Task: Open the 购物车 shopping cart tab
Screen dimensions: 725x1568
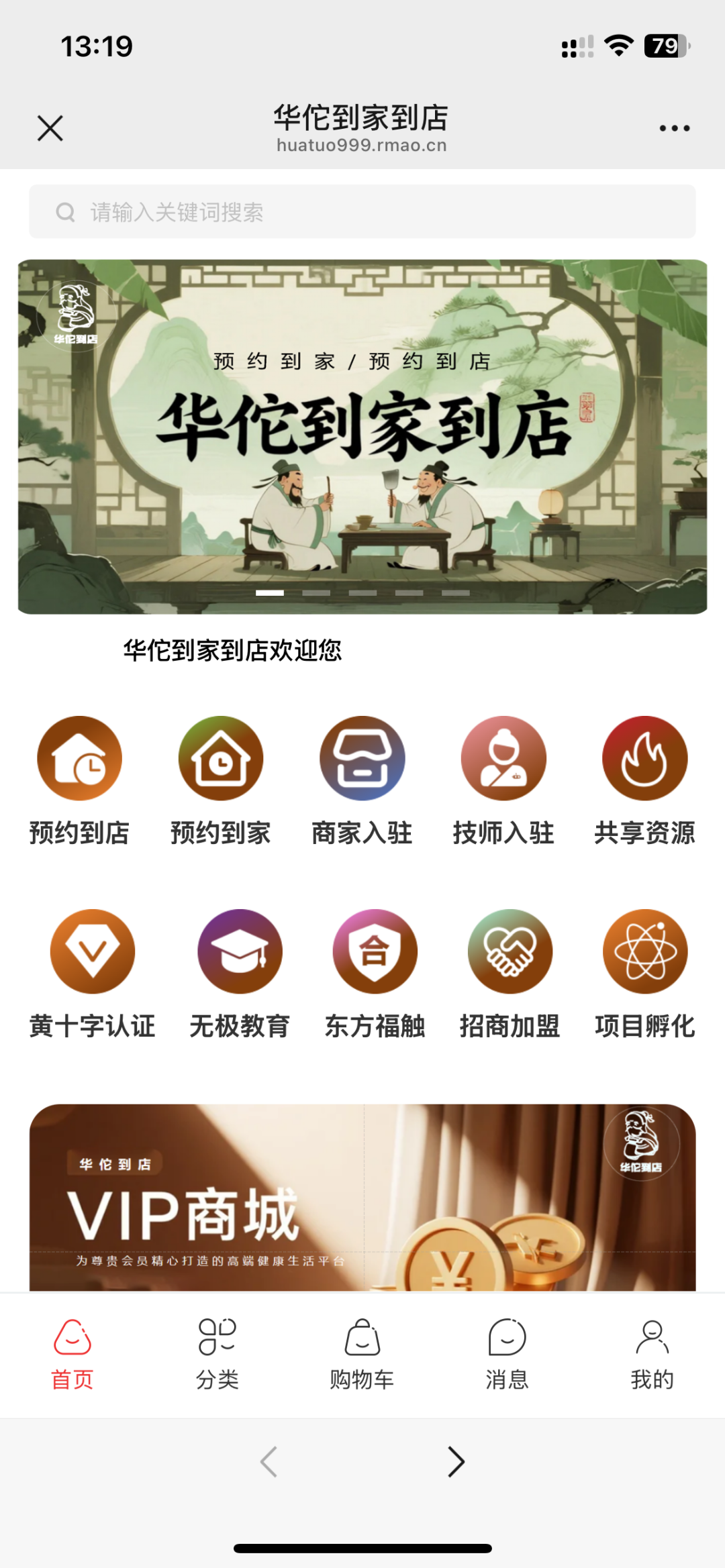Action: pyautogui.click(x=362, y=1352)
